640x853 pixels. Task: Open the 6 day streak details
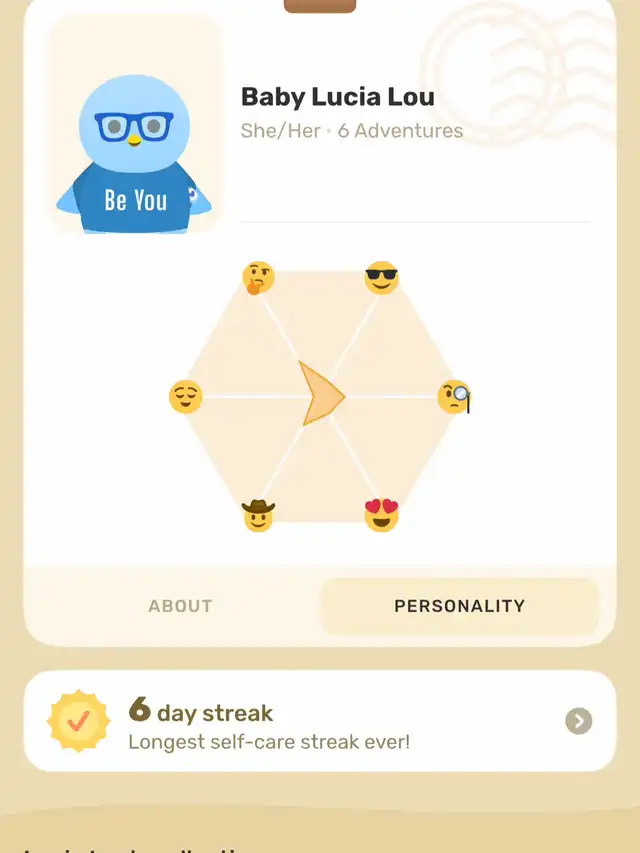coord(578,721)
